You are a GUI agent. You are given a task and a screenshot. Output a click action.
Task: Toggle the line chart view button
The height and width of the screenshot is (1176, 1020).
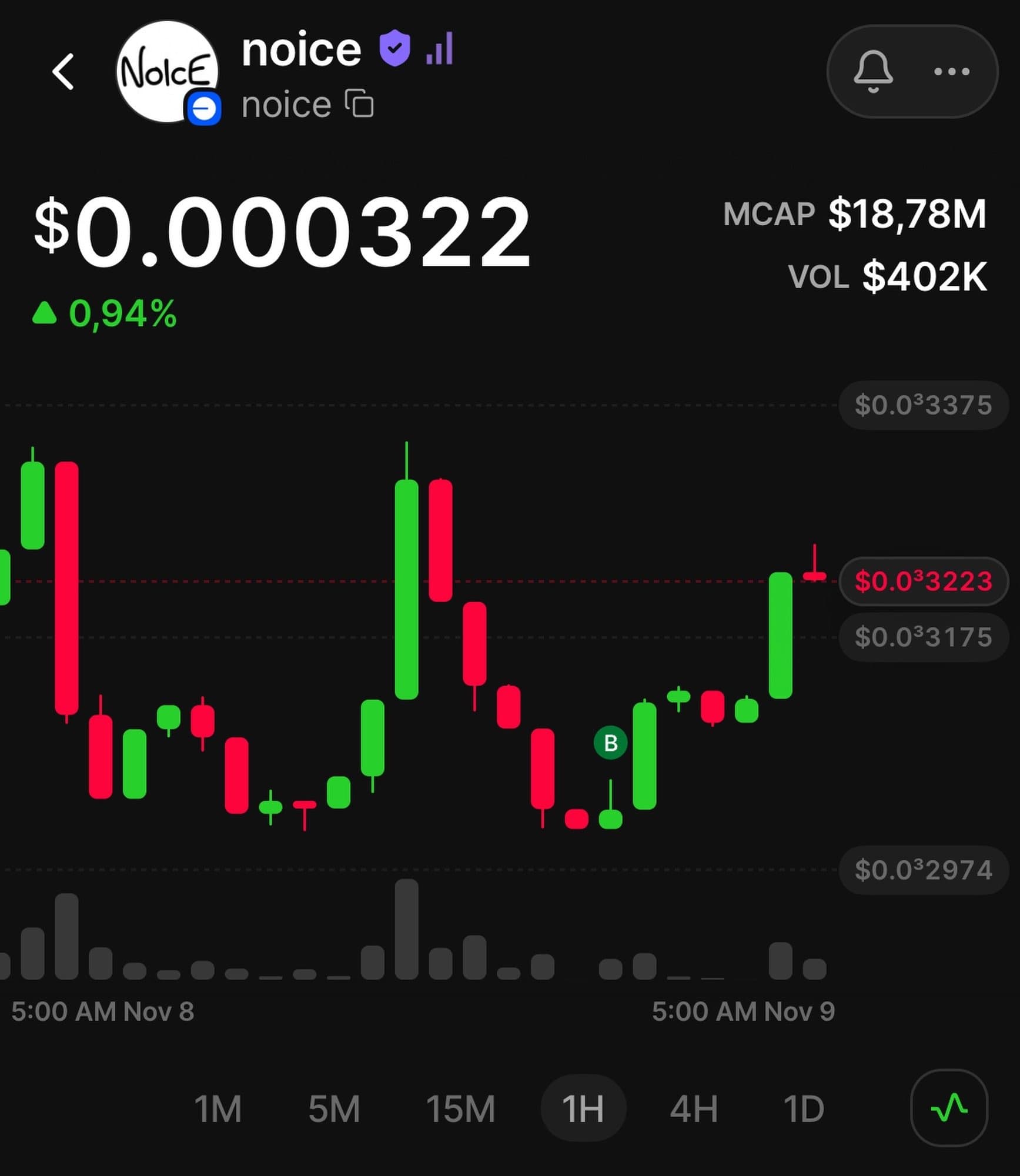coord(949,1108)
